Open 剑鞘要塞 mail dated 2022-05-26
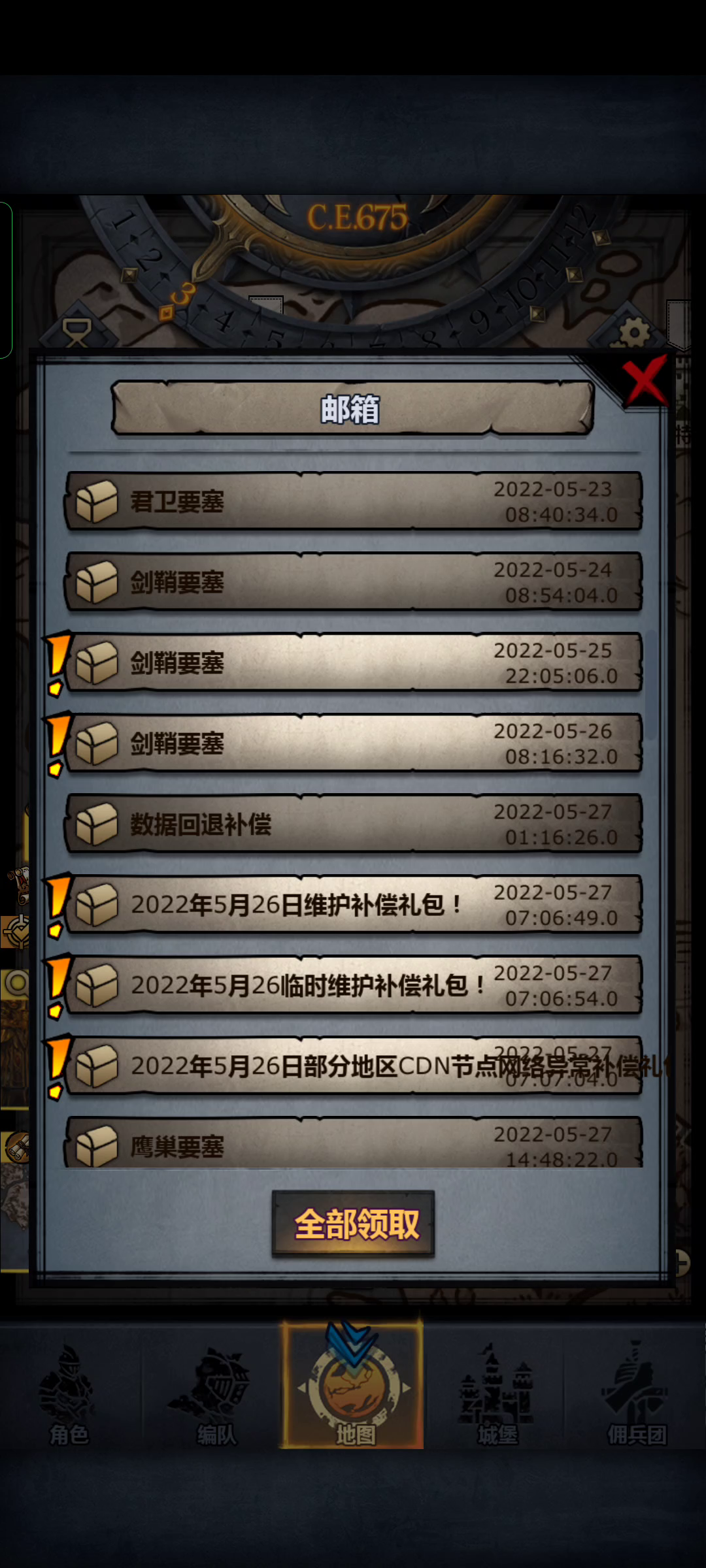Screen dimensions: 706x1568 coord(353,743)
